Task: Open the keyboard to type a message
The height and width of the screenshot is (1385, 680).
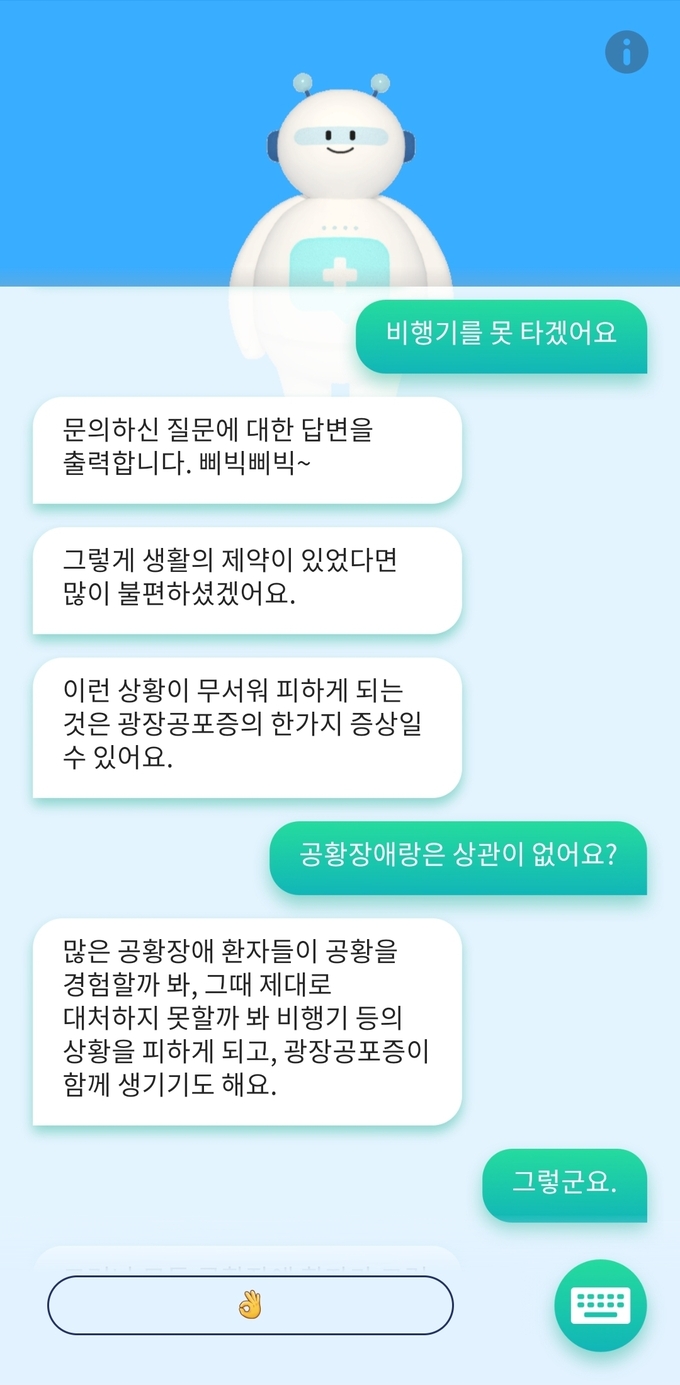Action: tap(600, 1305)
